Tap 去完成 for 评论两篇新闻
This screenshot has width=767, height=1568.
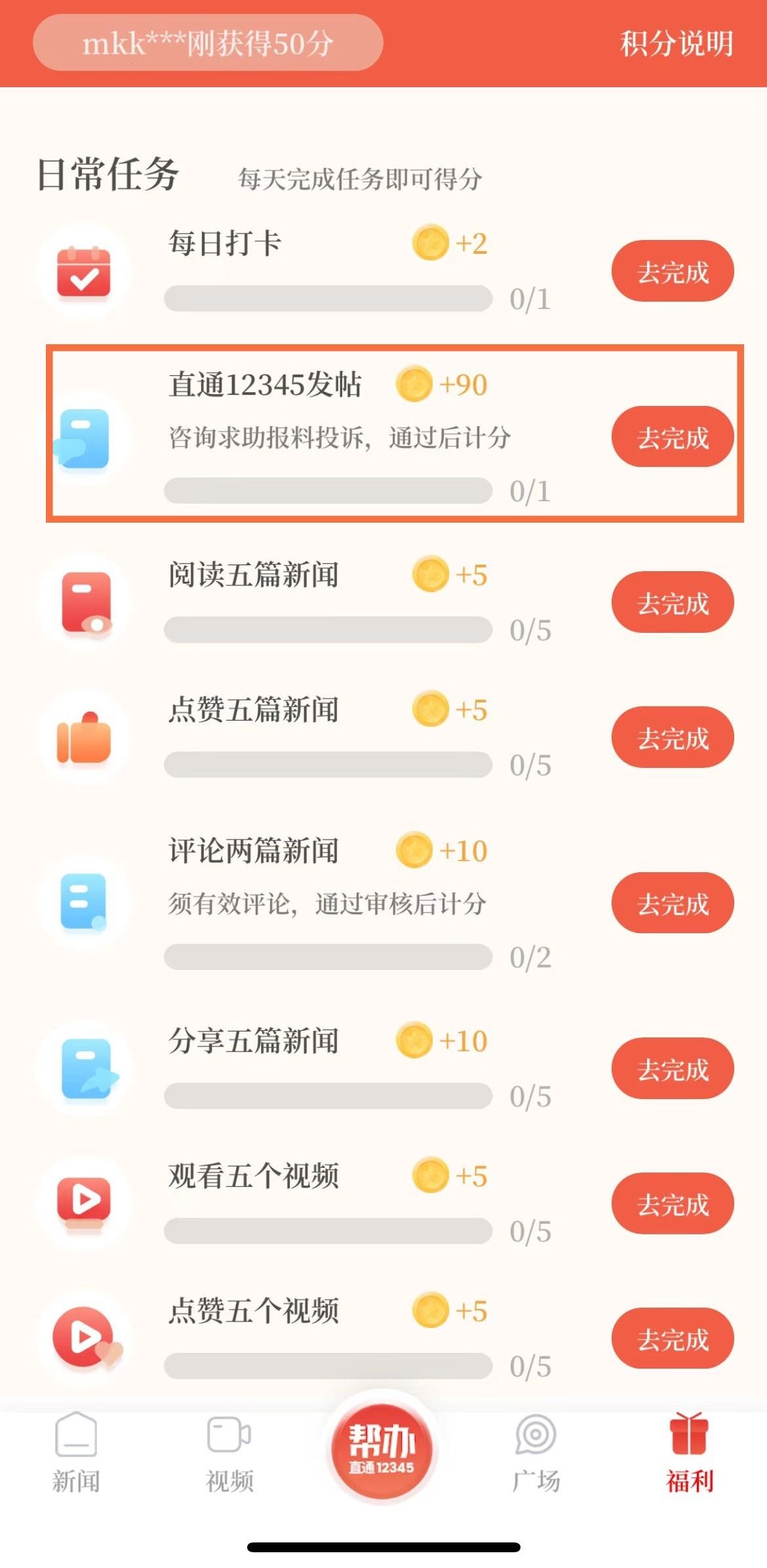click(673, 904)
